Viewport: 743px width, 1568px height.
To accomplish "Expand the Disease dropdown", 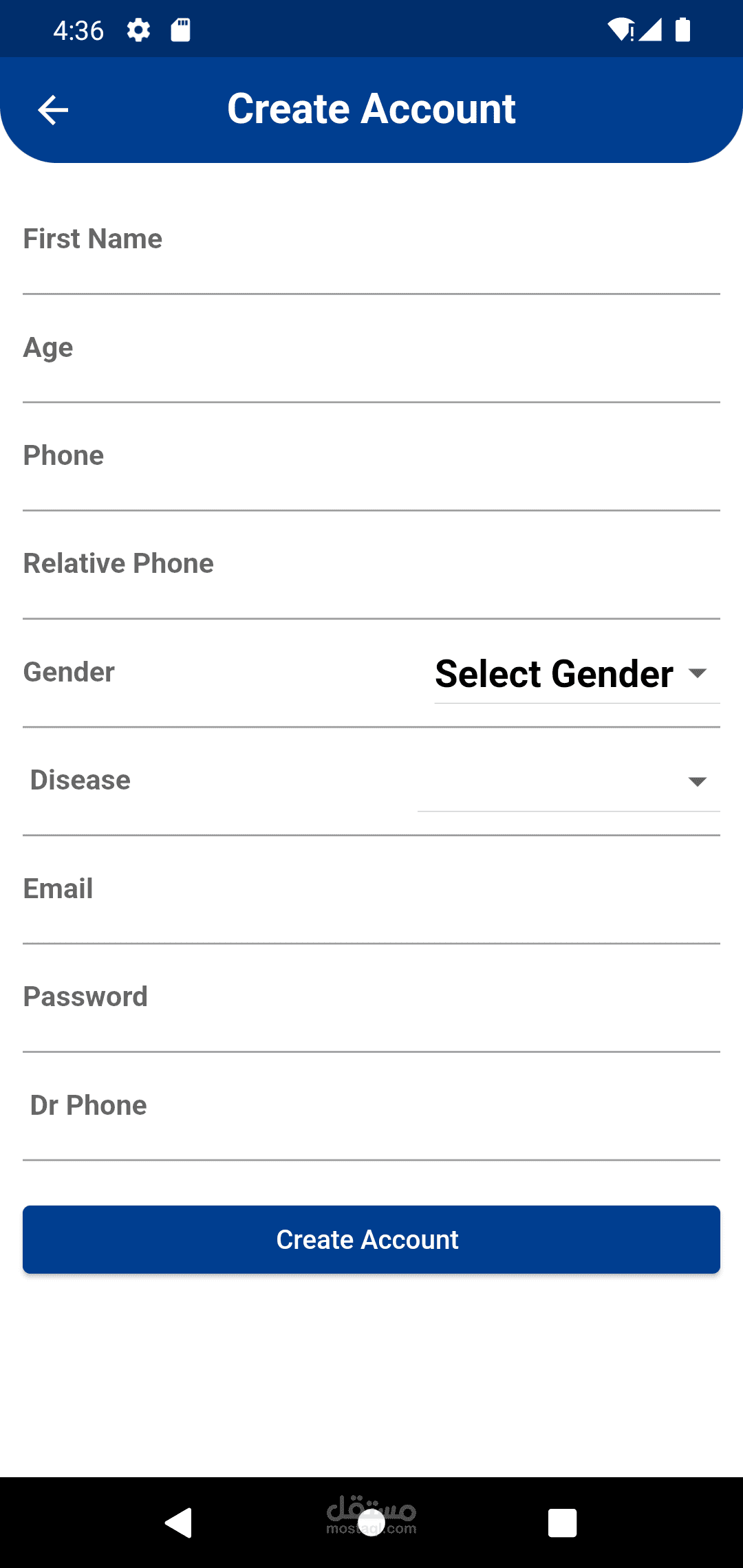I will [x=568, y=782].
